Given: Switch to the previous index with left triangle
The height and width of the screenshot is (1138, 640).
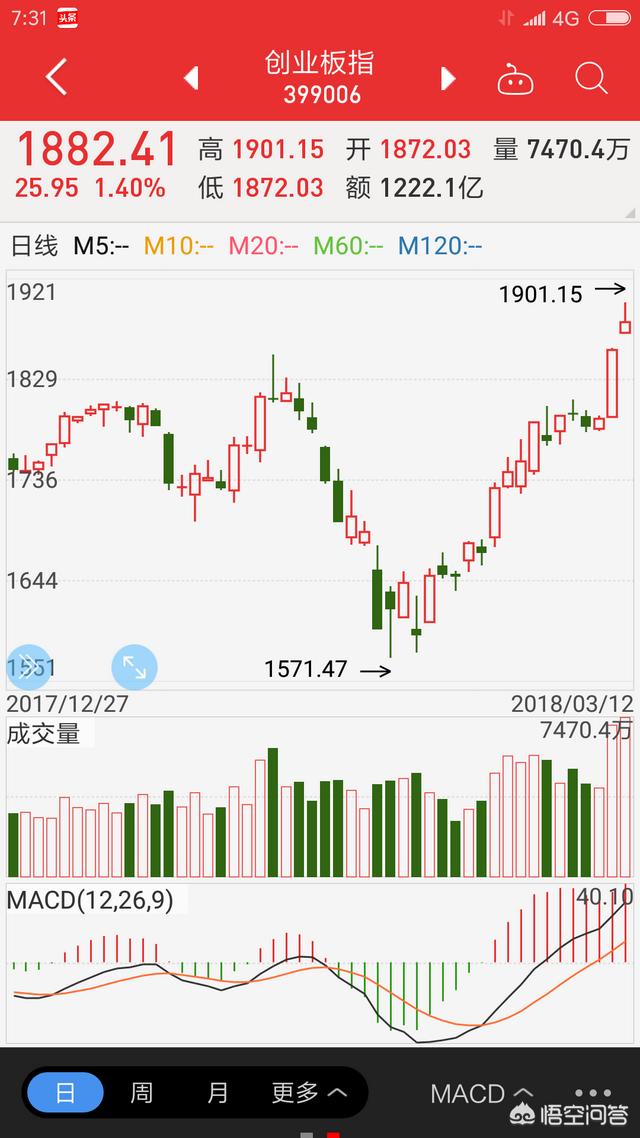Looking at the screenshot, I should (192, 78).
